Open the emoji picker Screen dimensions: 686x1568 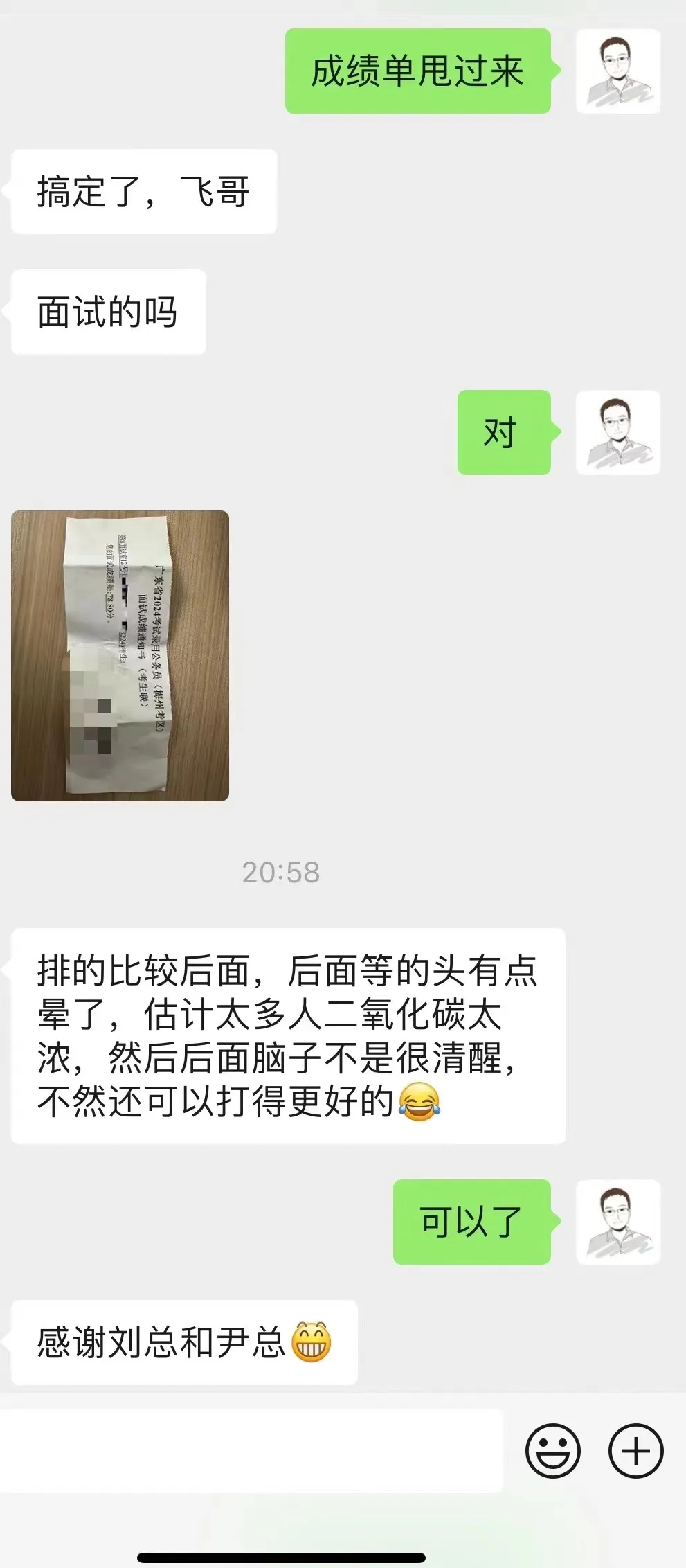pos(552,1451)
